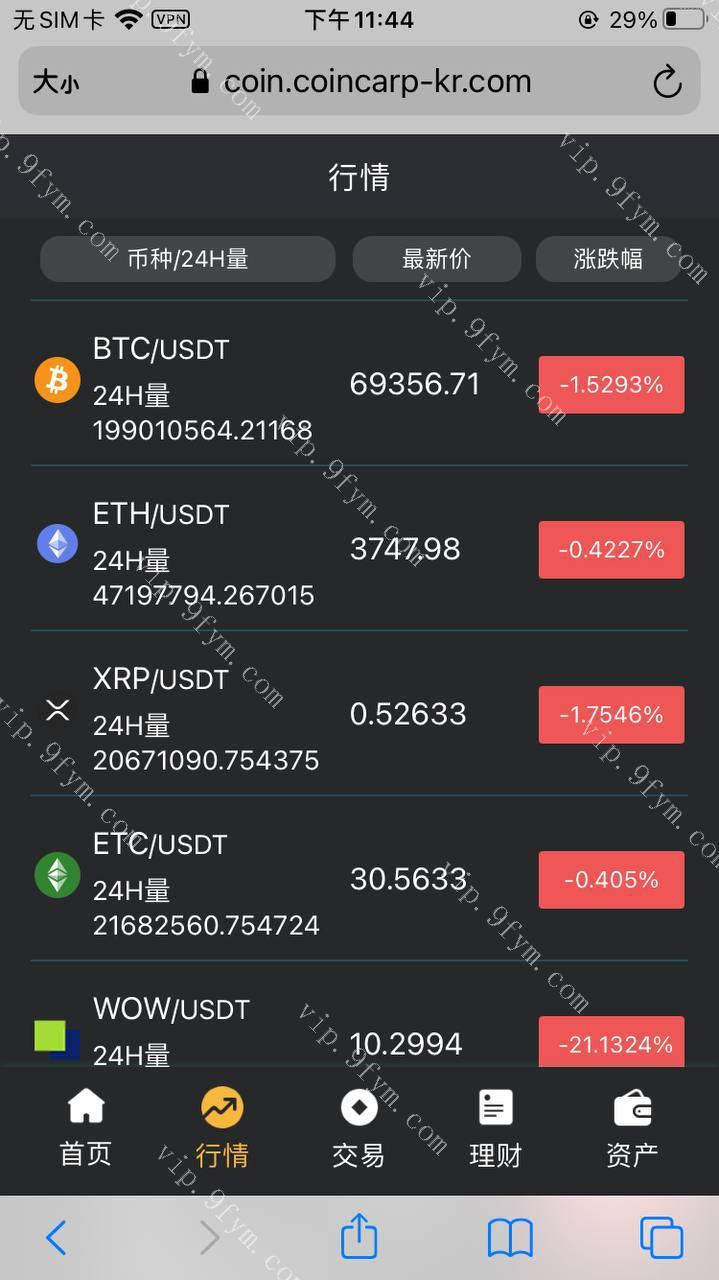Viewport: 719px width, 1280px height.
Task: Reload the page in Safari
Action: point(667,82)
